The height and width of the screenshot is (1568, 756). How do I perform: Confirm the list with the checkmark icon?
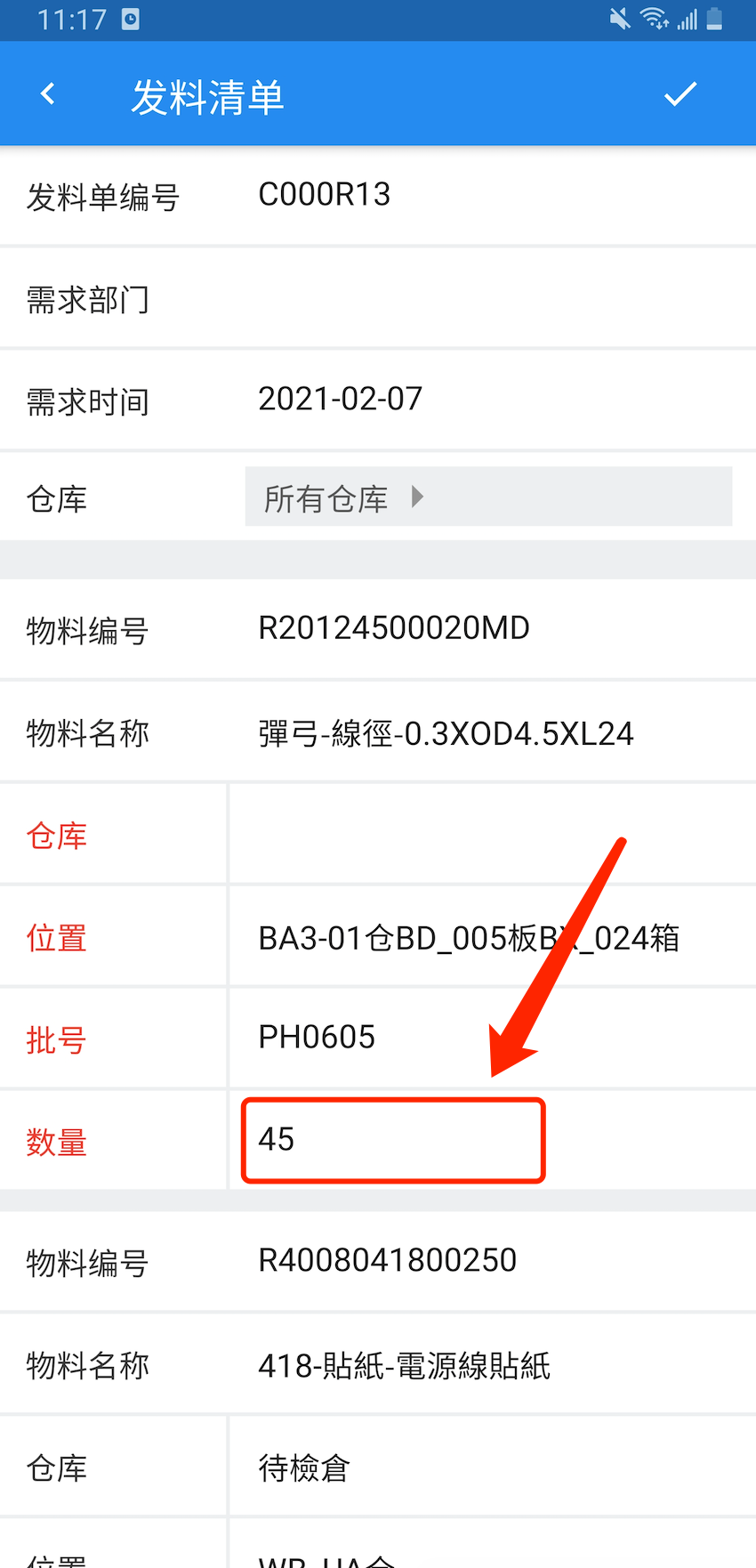(x=680, y=94)
